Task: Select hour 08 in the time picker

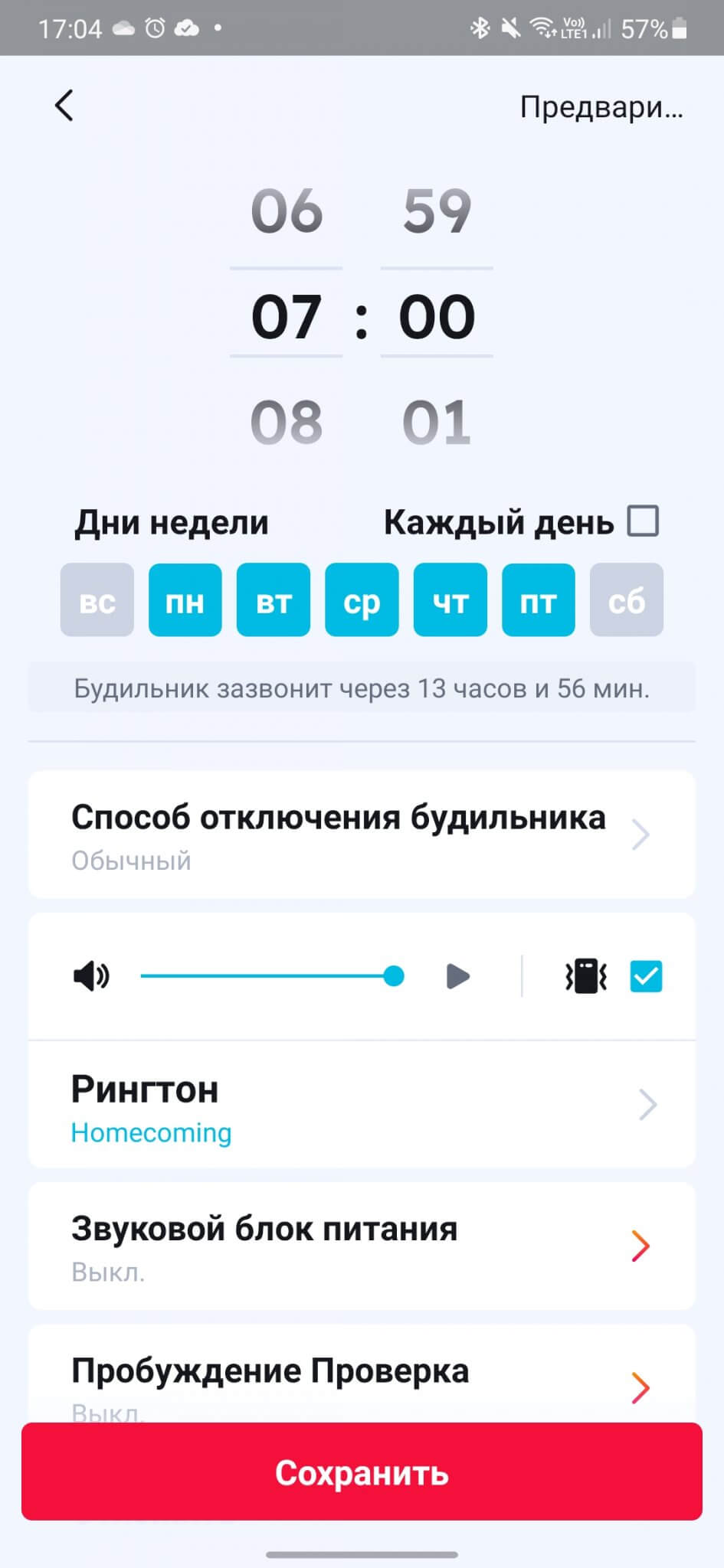Action: click(x=287, y=422)
